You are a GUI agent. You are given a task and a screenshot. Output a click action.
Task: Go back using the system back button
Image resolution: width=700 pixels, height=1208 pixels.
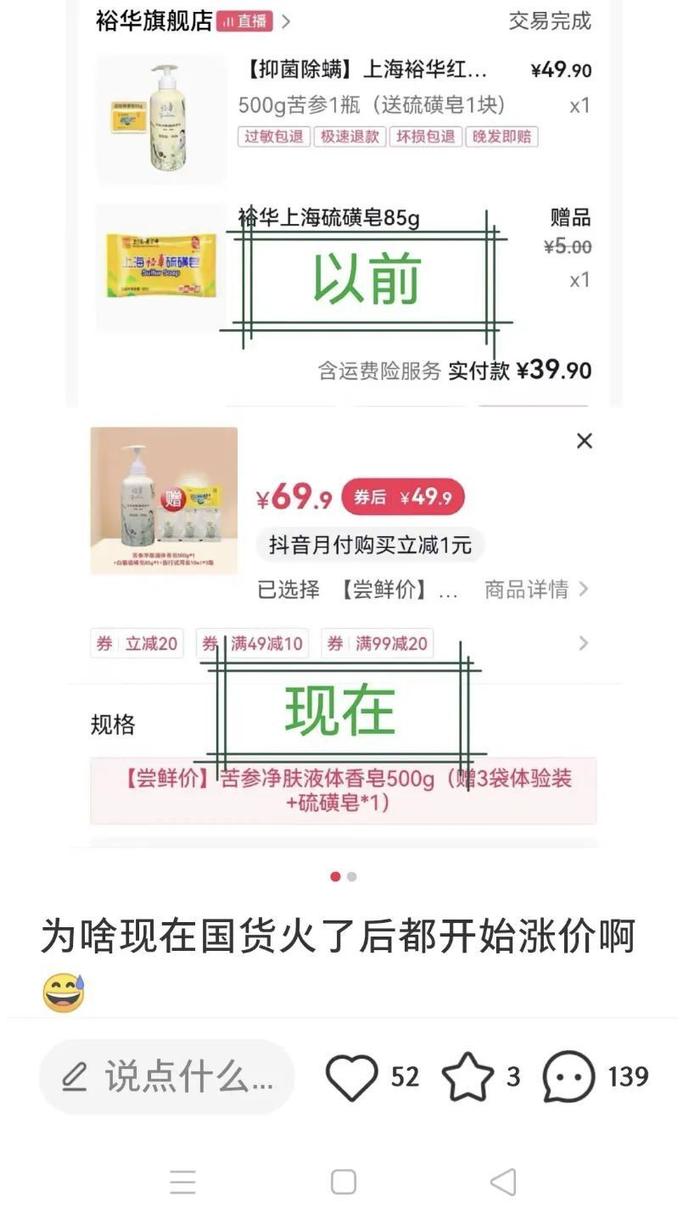503,1182
